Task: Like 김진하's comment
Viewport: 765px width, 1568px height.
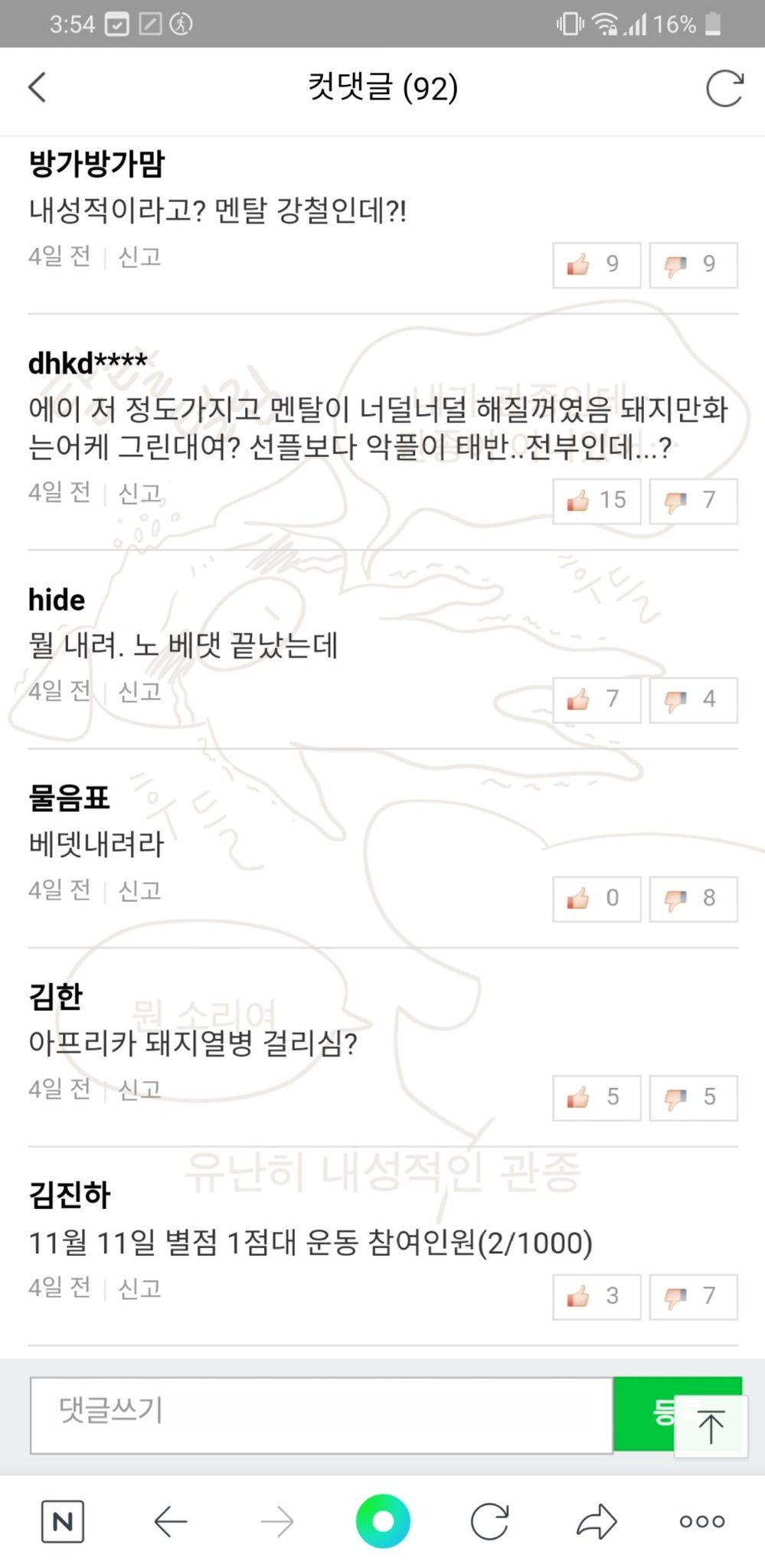Action: (596, 1297)
